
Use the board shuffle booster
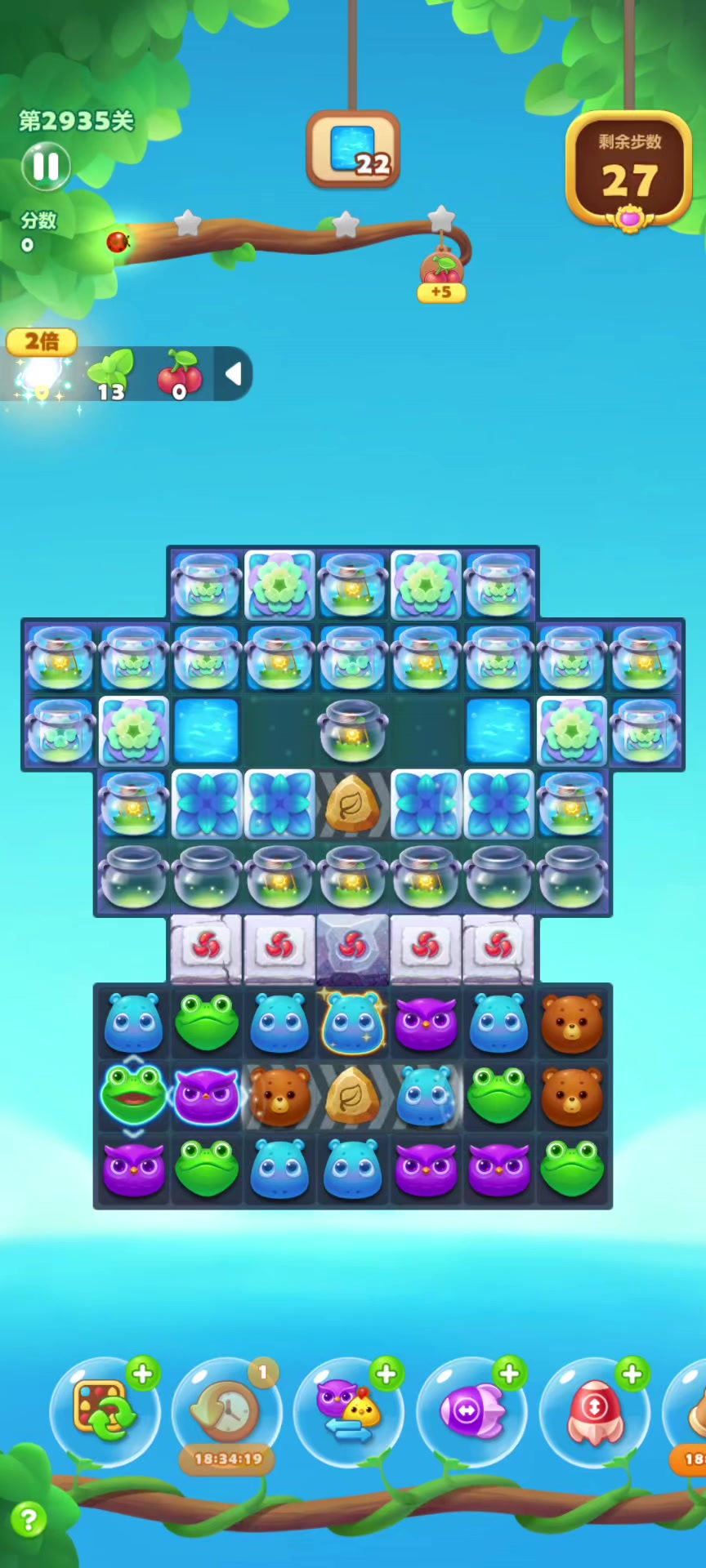click(x=104, y=1410)
